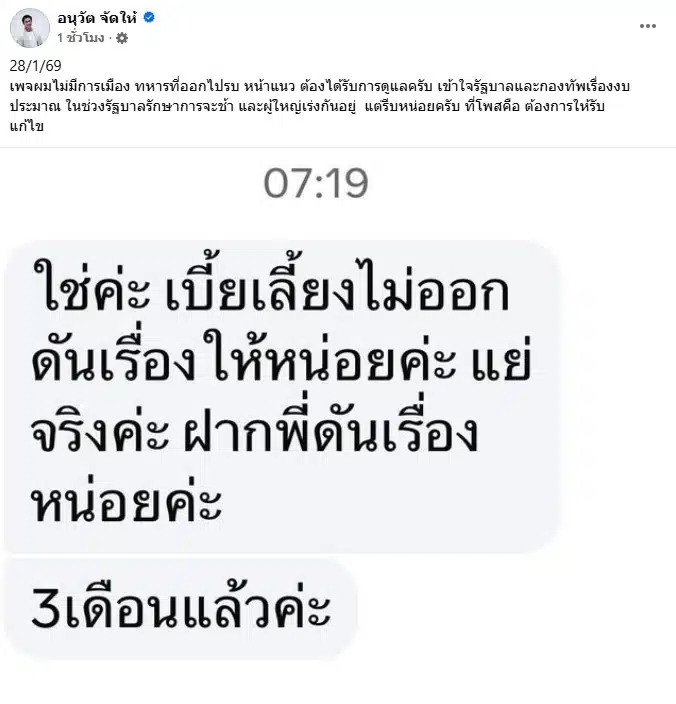View the post's audience settings icon
Viewport: 676px width, 704px height.
[122, 38]
